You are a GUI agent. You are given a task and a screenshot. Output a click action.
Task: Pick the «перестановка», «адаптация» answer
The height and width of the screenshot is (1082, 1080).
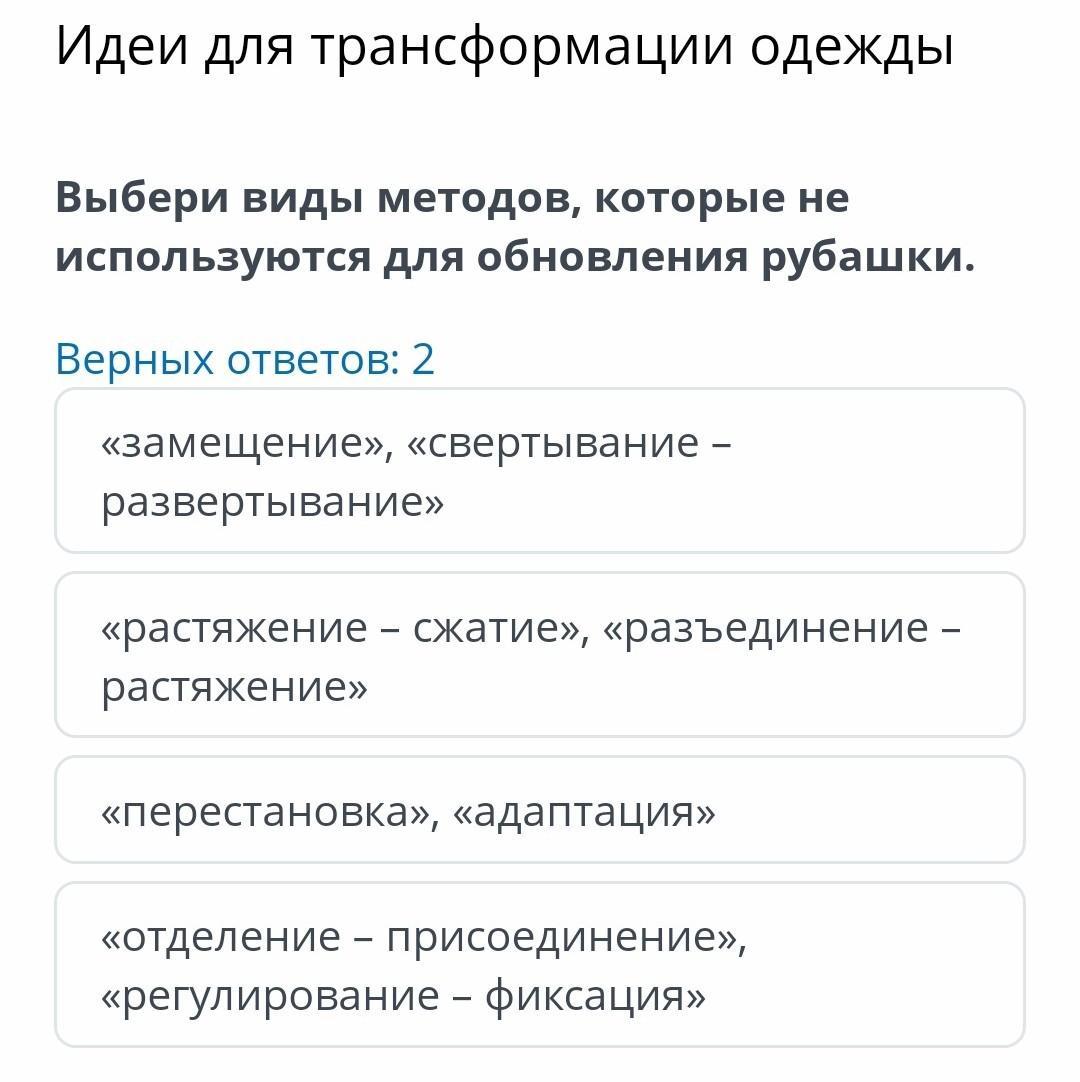pyautogui.click(x=540, y=810)
